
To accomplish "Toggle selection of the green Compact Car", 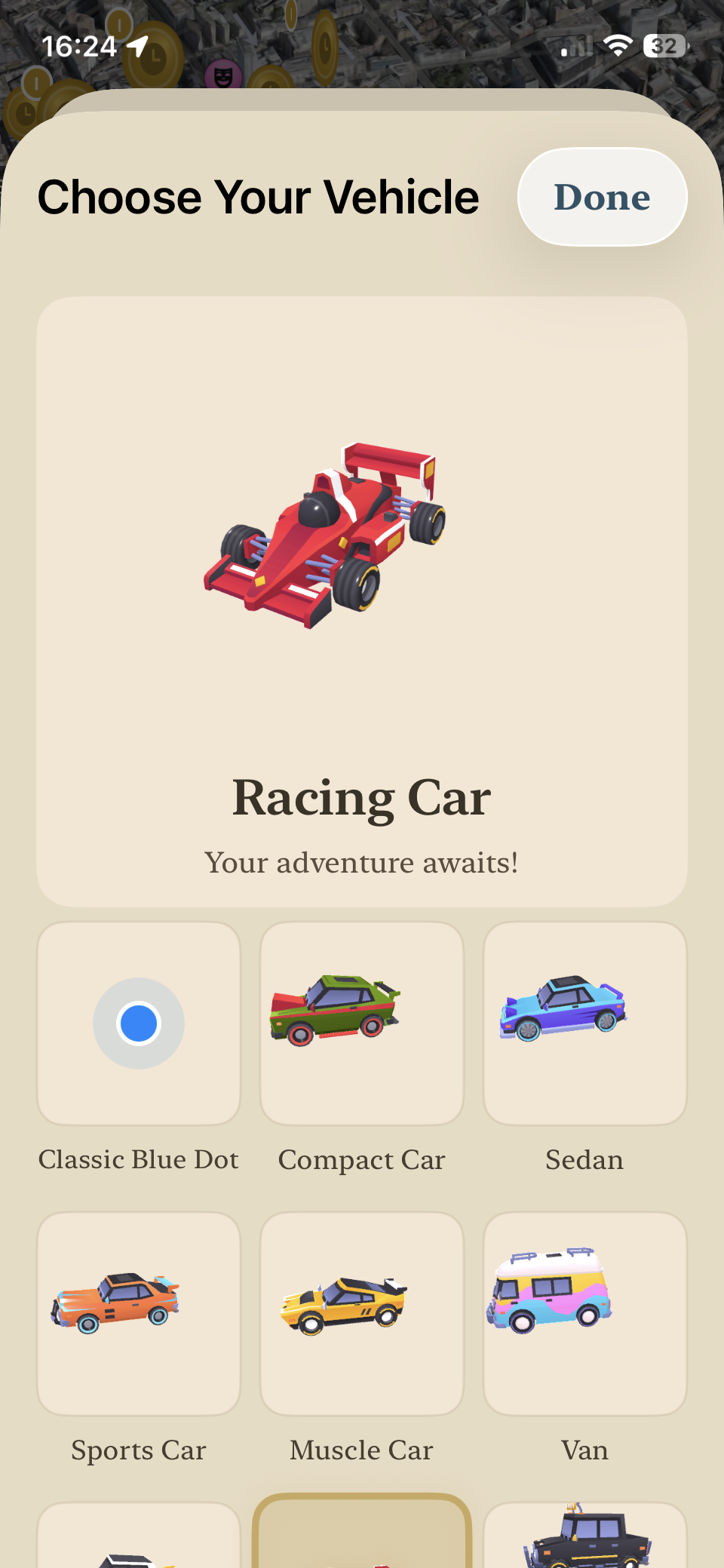I will (361, 1022).
